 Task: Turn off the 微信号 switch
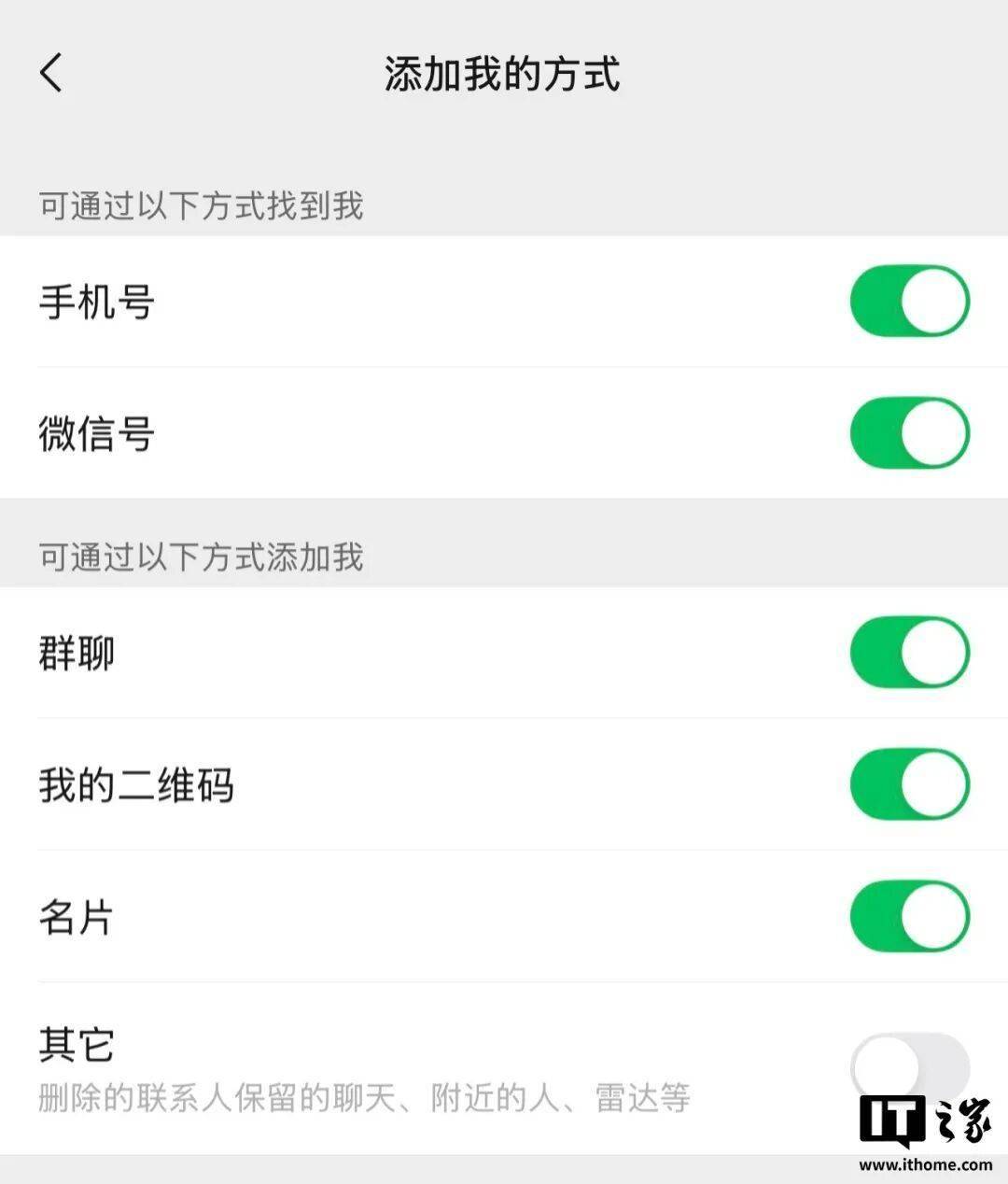pos(908,432)
